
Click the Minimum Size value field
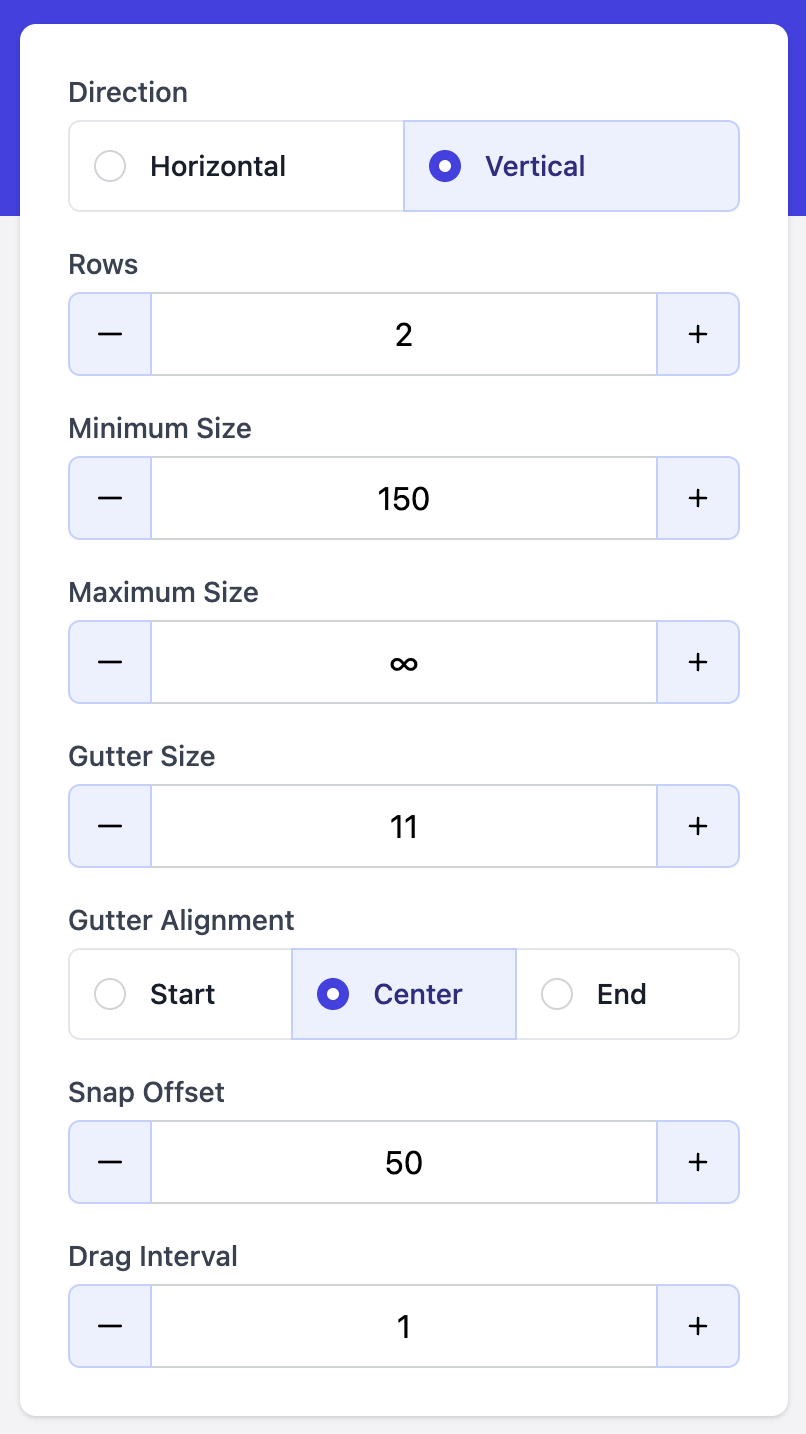403,498
